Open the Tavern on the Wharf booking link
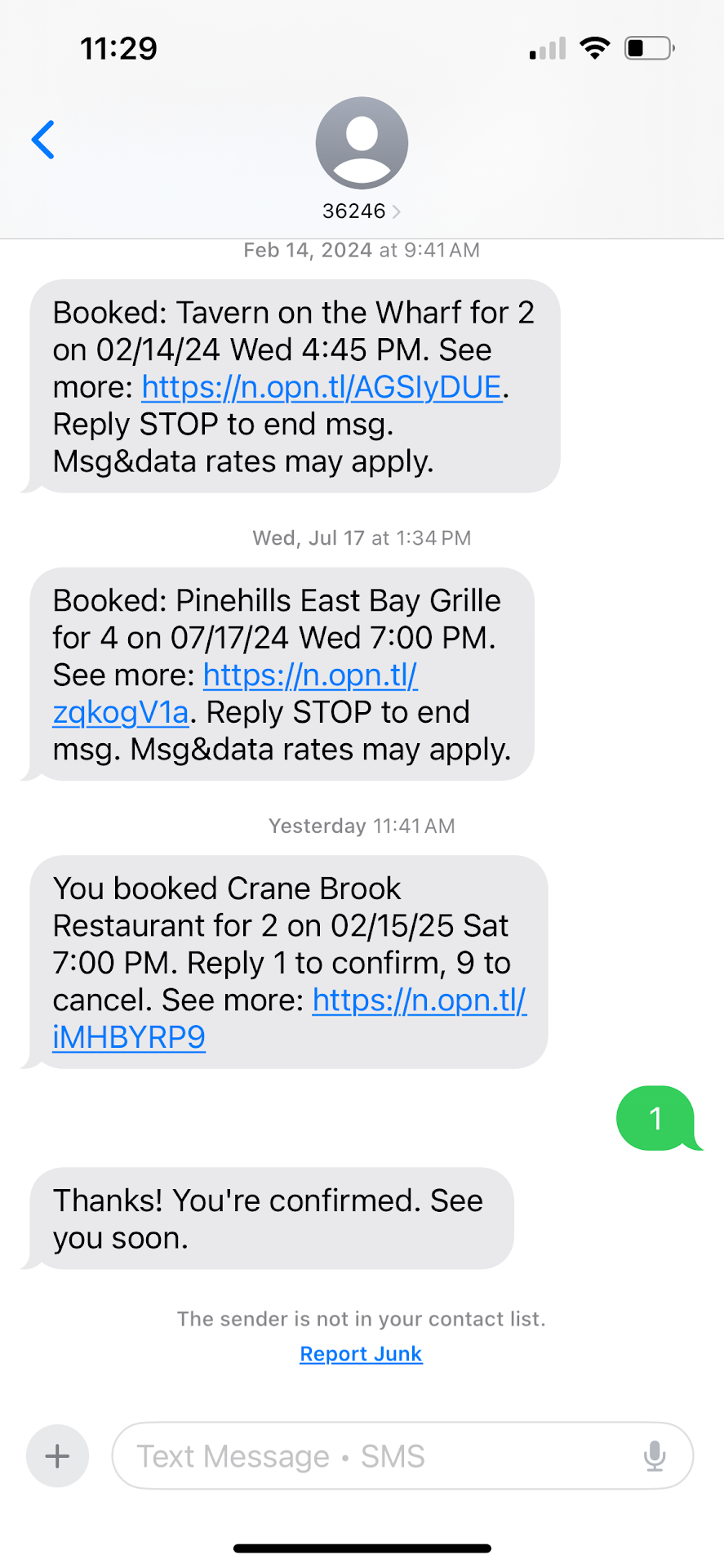The width and height of the screenshot is (724, 1568). pos(322,387)
